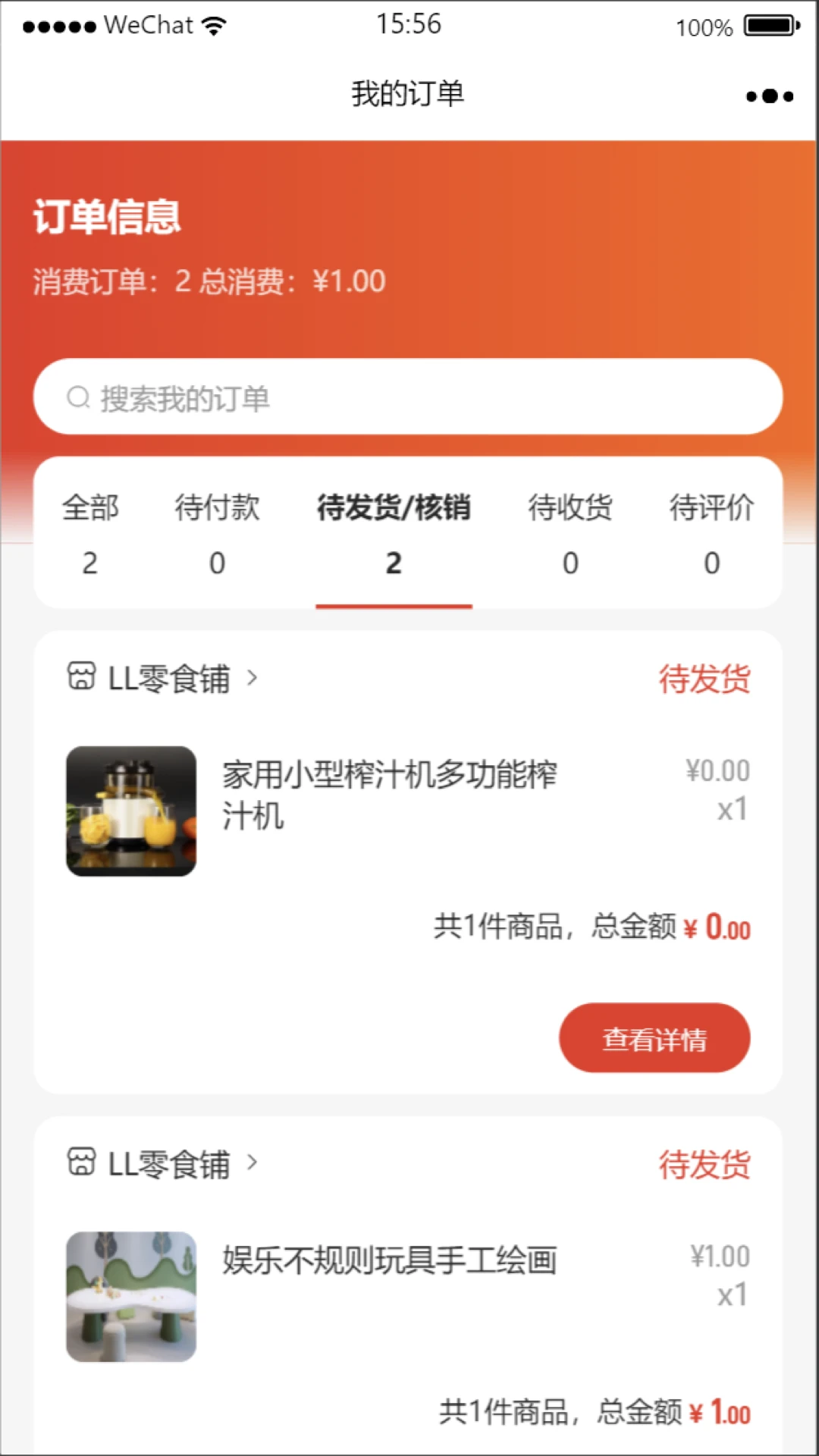Switch to the 待付款 tab
The width and height of the screenshot is (819, 1456).
point(217,534)
